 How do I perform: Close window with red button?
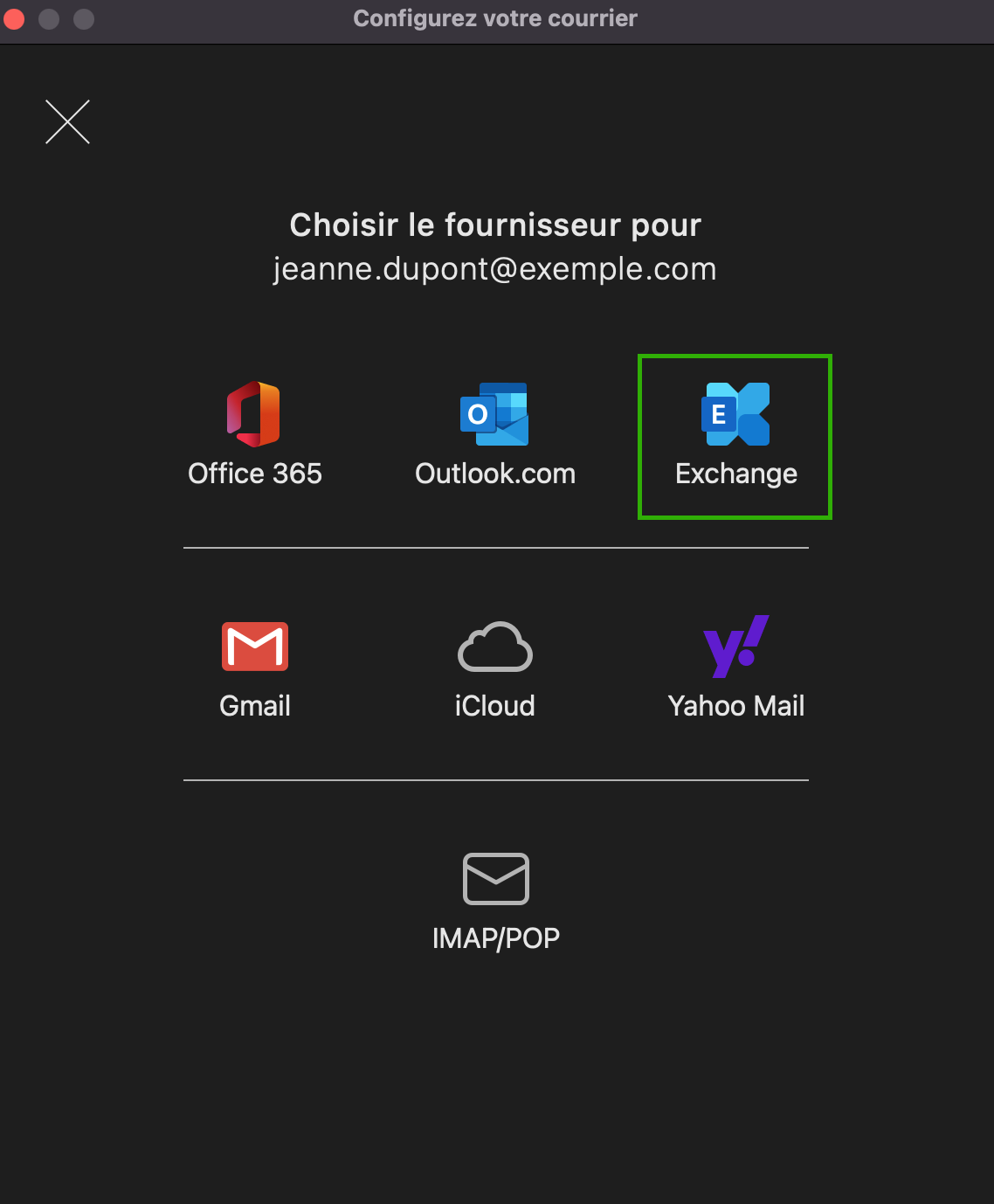[x=15, y=18]
